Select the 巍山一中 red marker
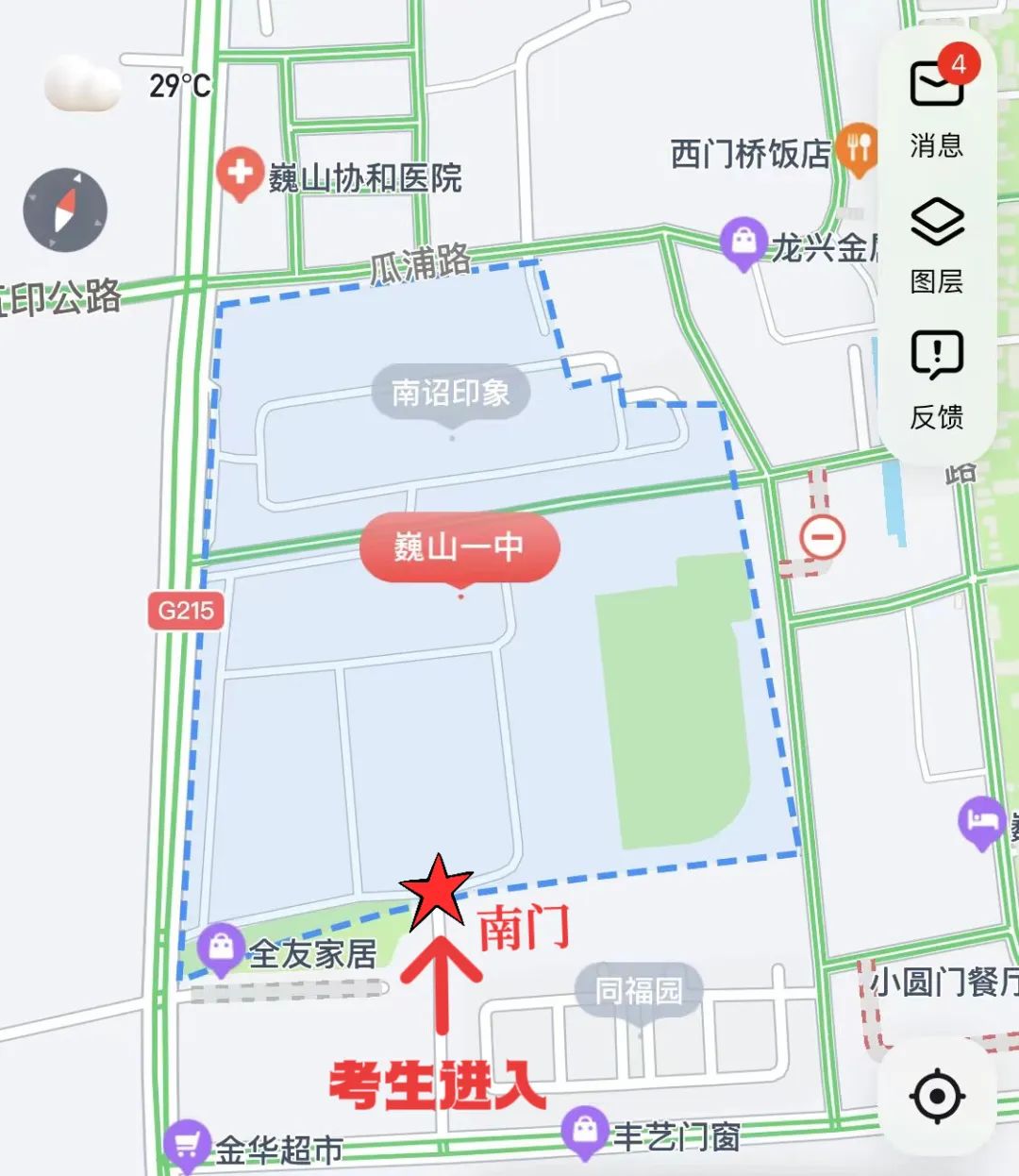Screen dimensions: 1019x1176 [459, 548]
